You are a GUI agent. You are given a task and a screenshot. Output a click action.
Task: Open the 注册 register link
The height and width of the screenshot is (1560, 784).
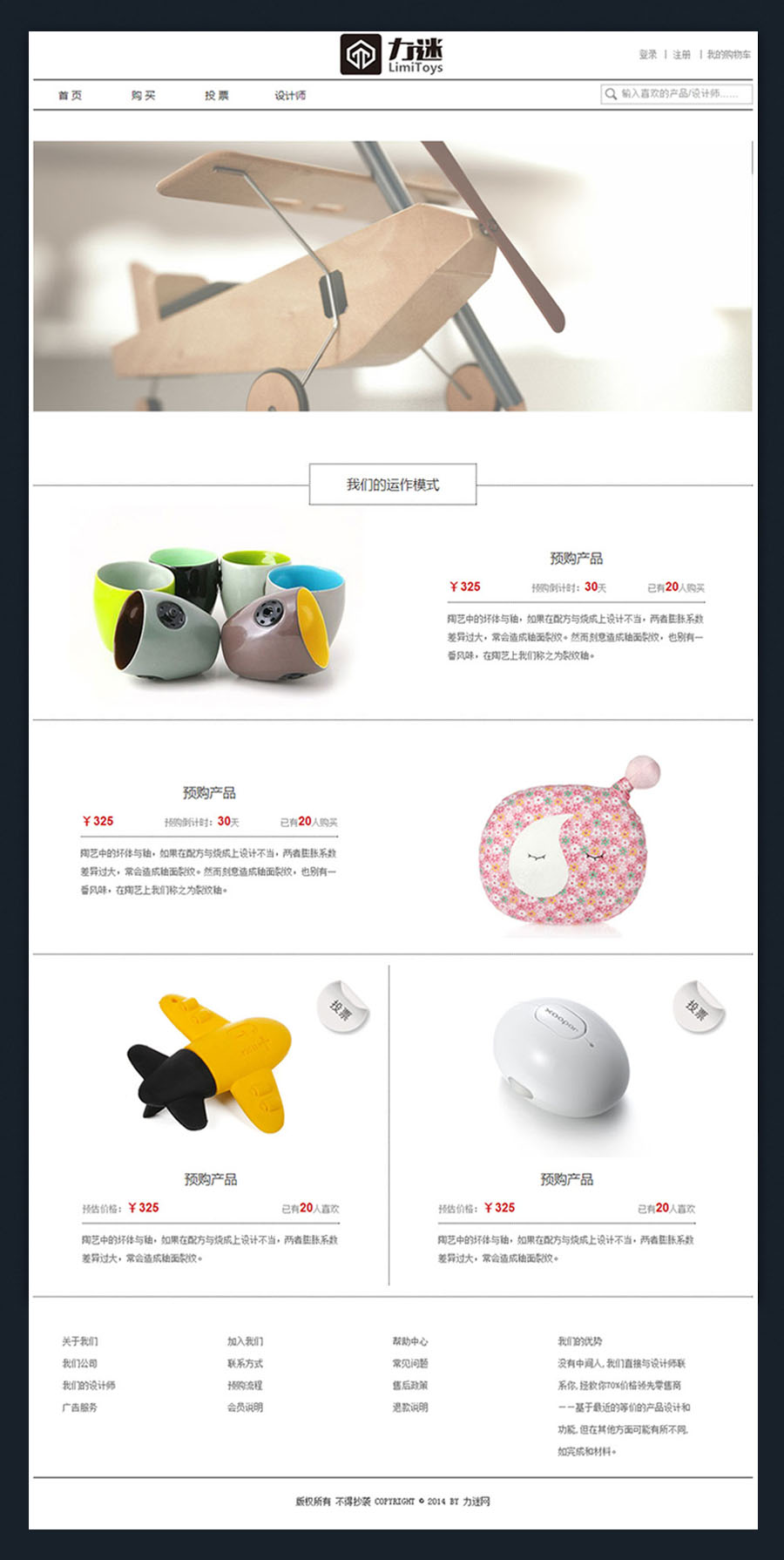tap(681, 54)
